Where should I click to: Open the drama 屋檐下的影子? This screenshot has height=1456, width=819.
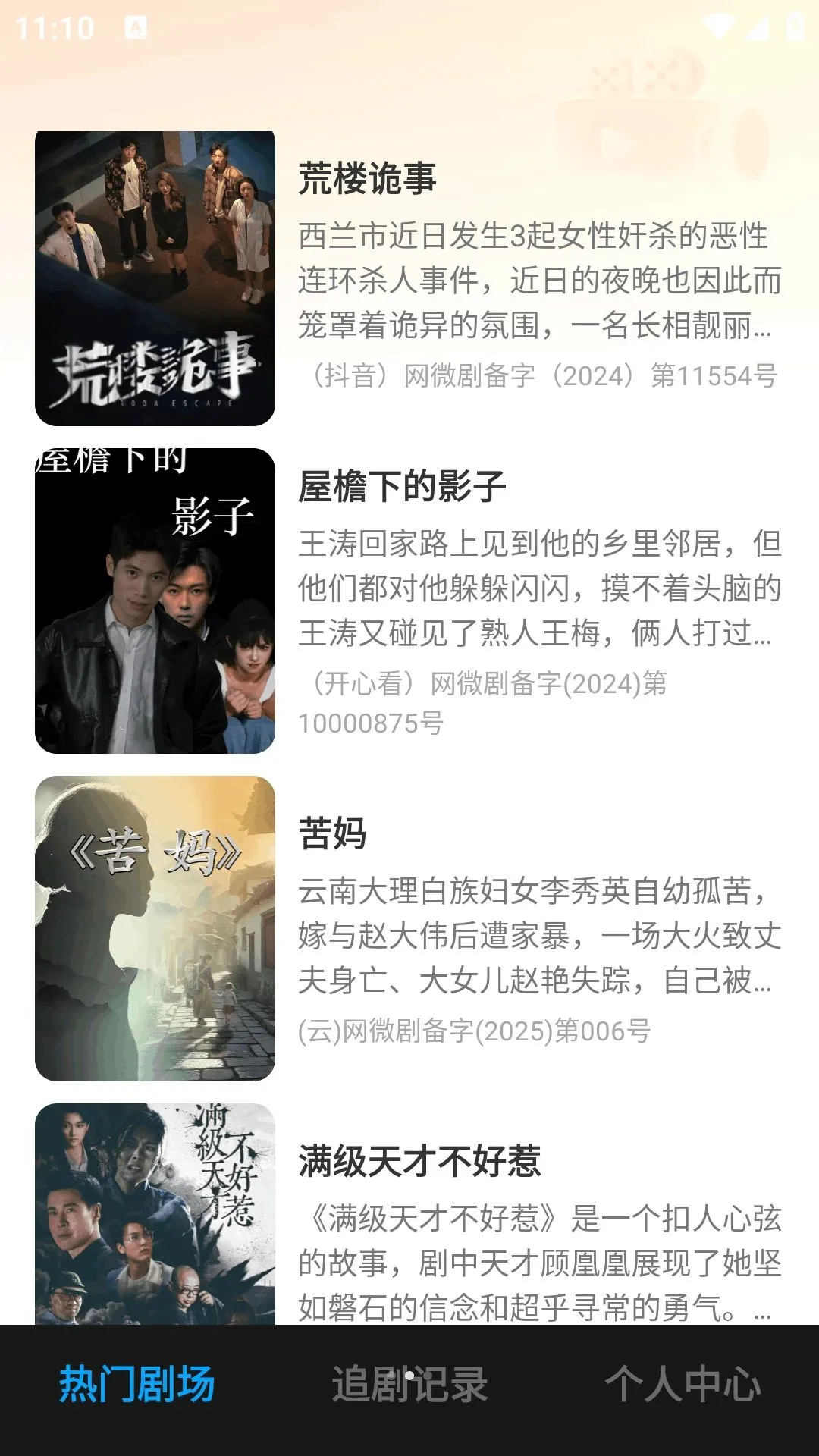coord(409,601)
